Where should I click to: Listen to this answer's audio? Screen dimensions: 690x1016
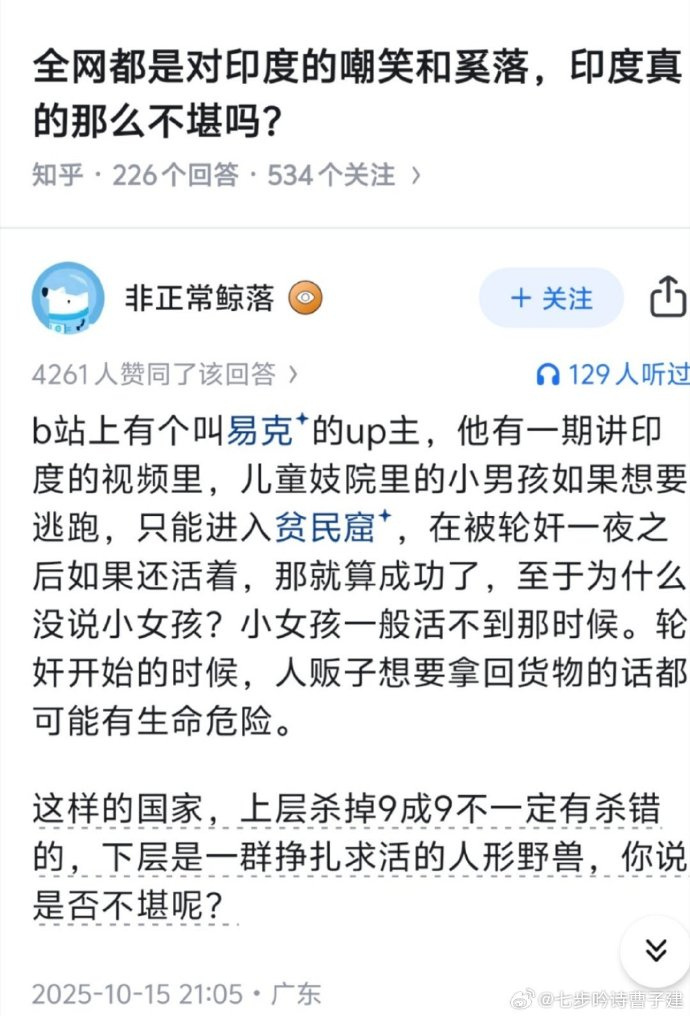tap(612, 374)
